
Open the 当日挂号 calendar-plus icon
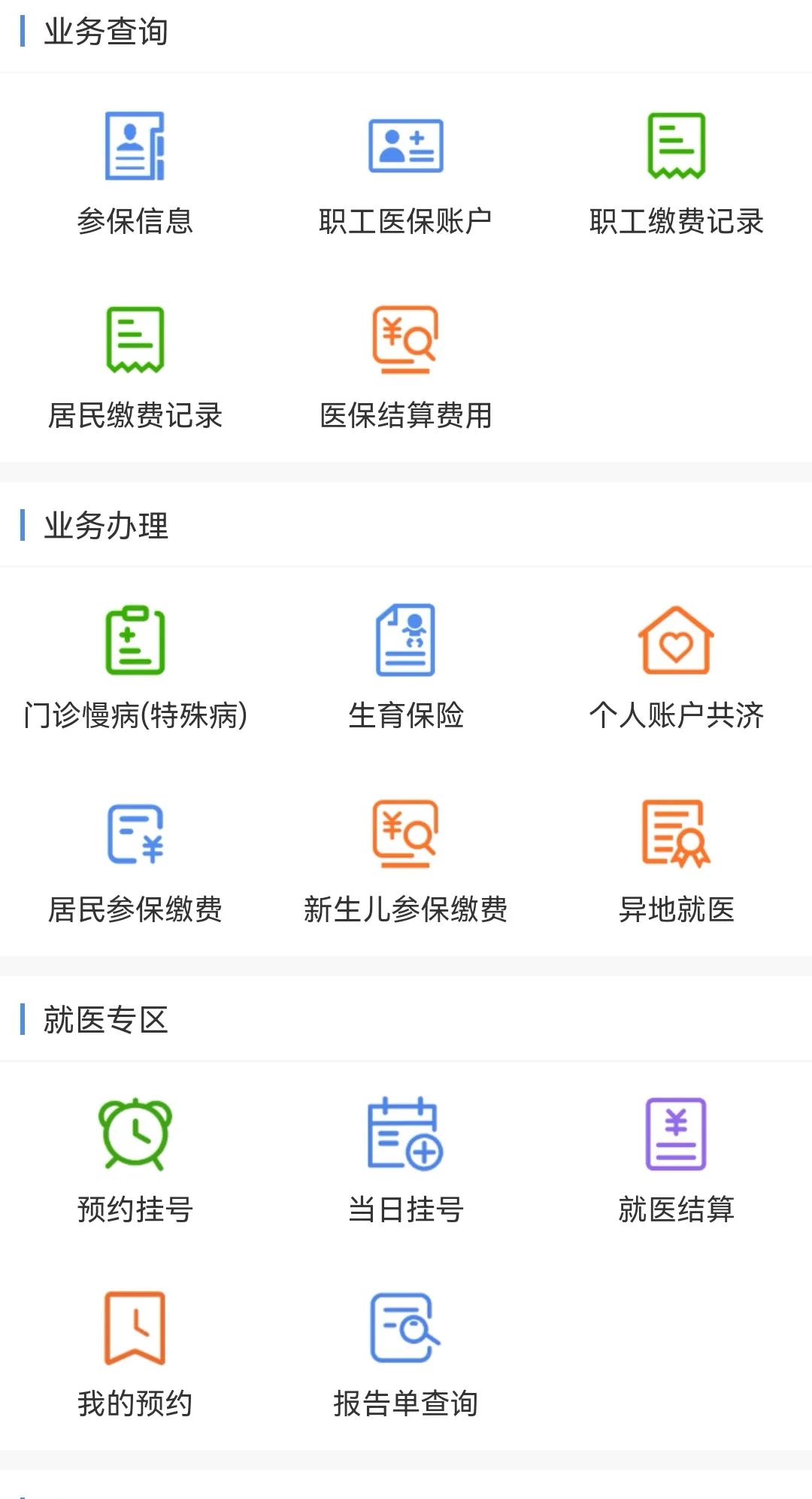(x=405, y=1136)
